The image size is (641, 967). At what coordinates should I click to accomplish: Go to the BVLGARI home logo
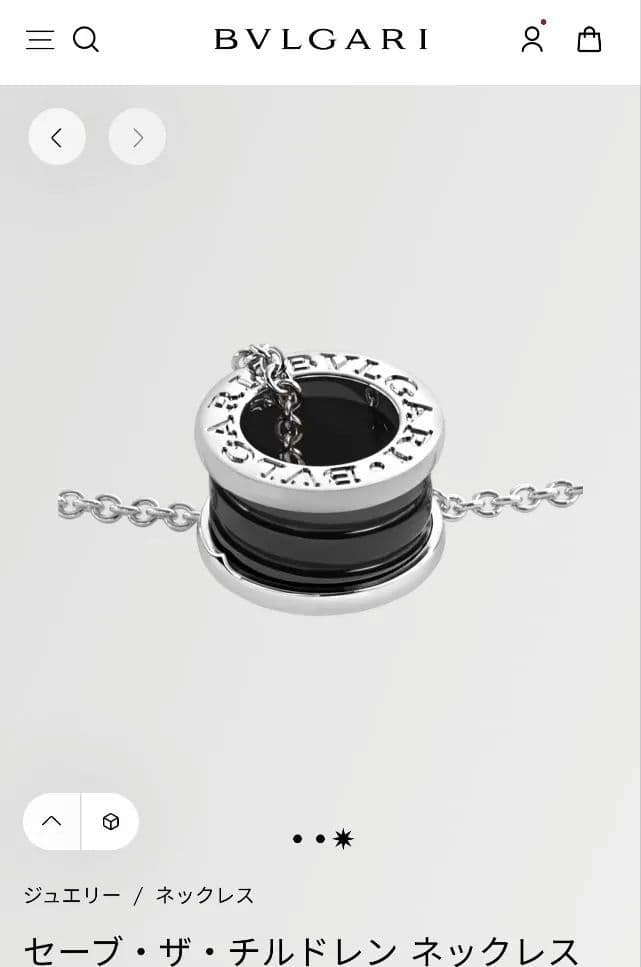pyautogui.click(x=321, y=40)
